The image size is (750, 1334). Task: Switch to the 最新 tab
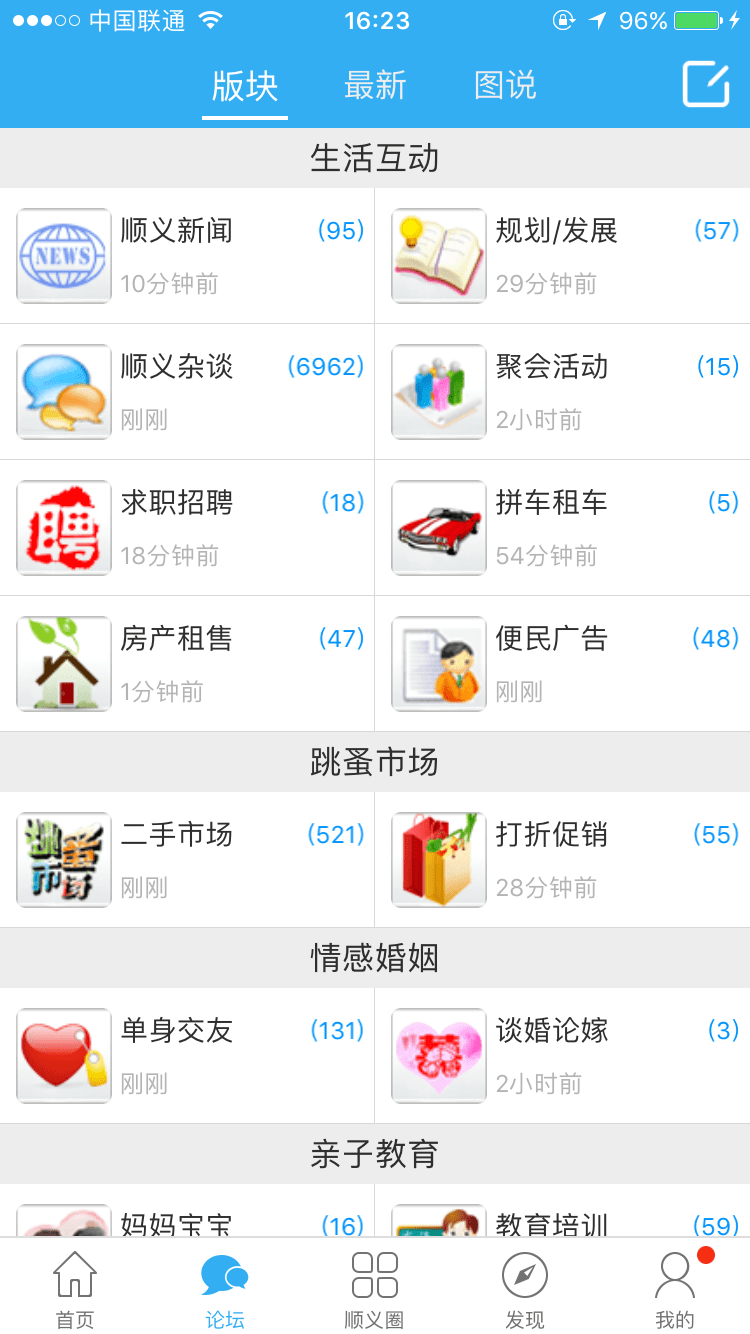[375, 85]
